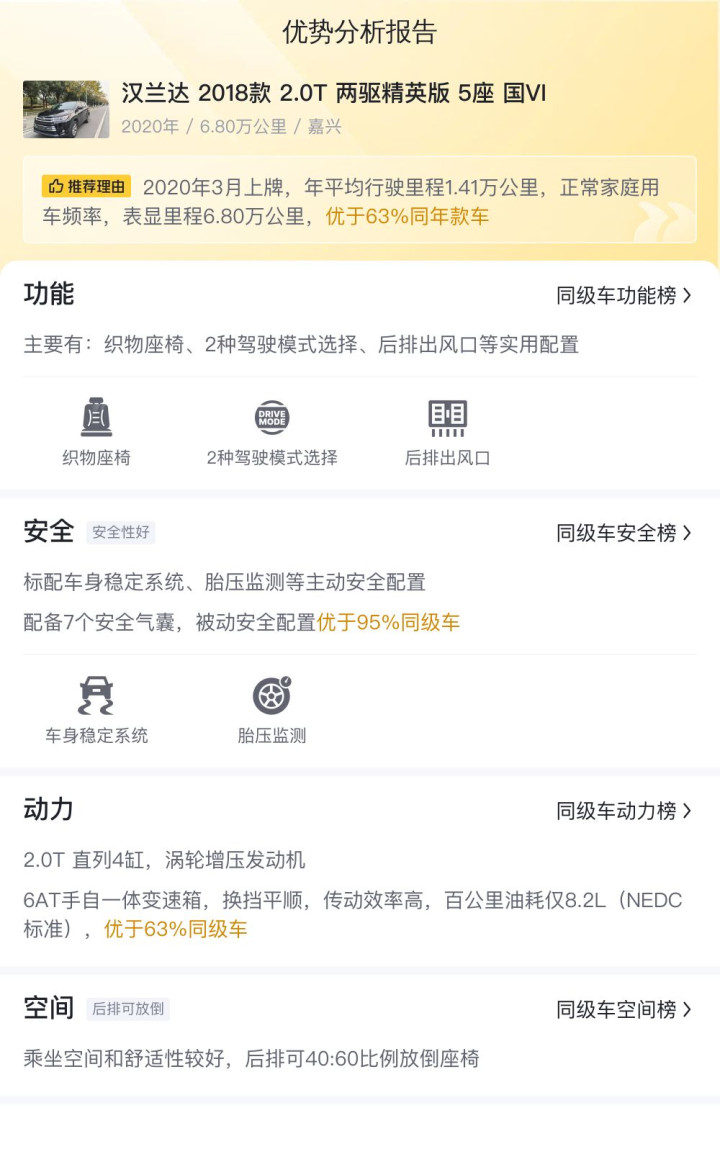
Task: Open 同级车动力榜 ranking link
Action: 624,811
